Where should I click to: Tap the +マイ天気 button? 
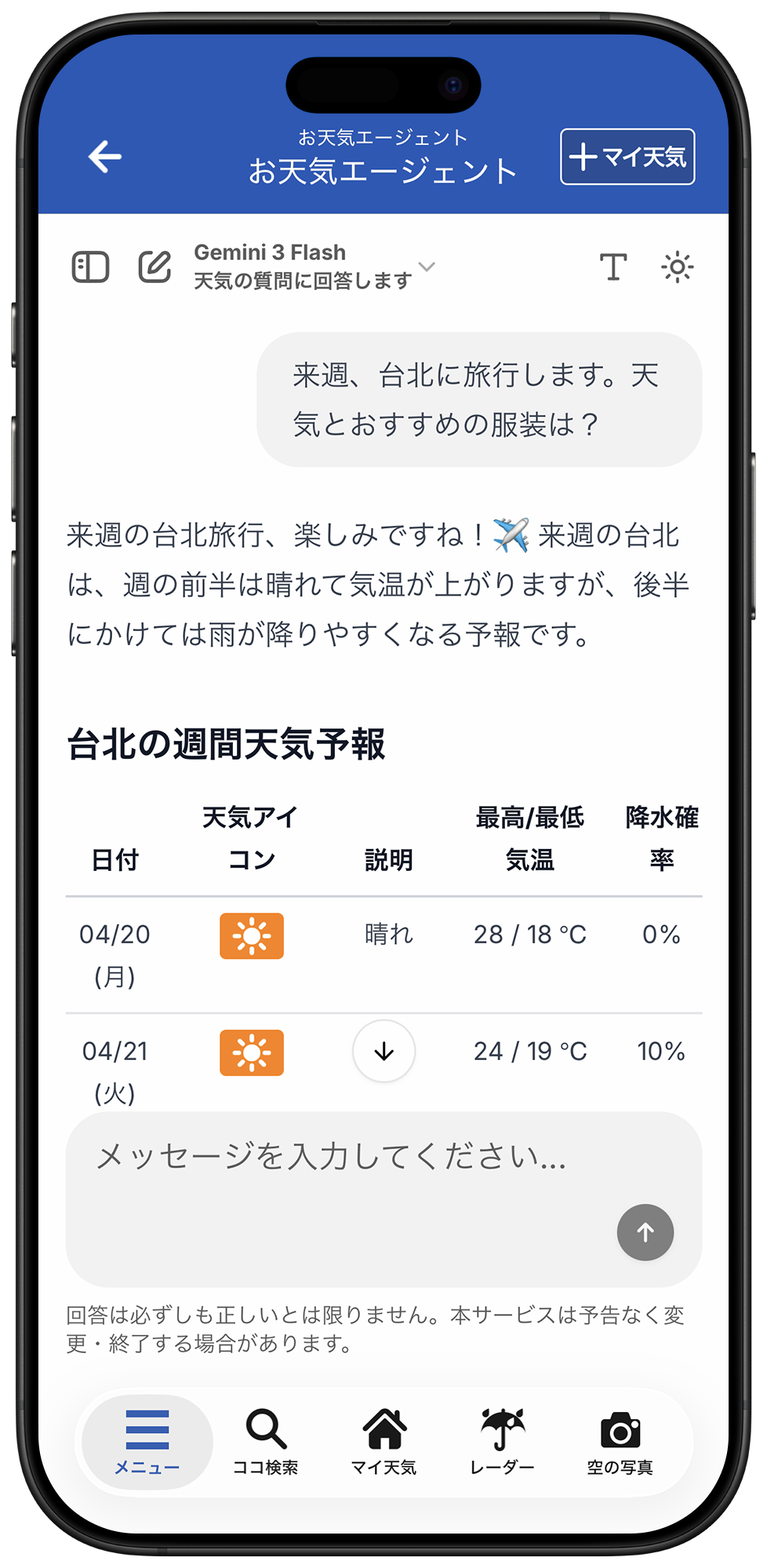click(627, 157)
